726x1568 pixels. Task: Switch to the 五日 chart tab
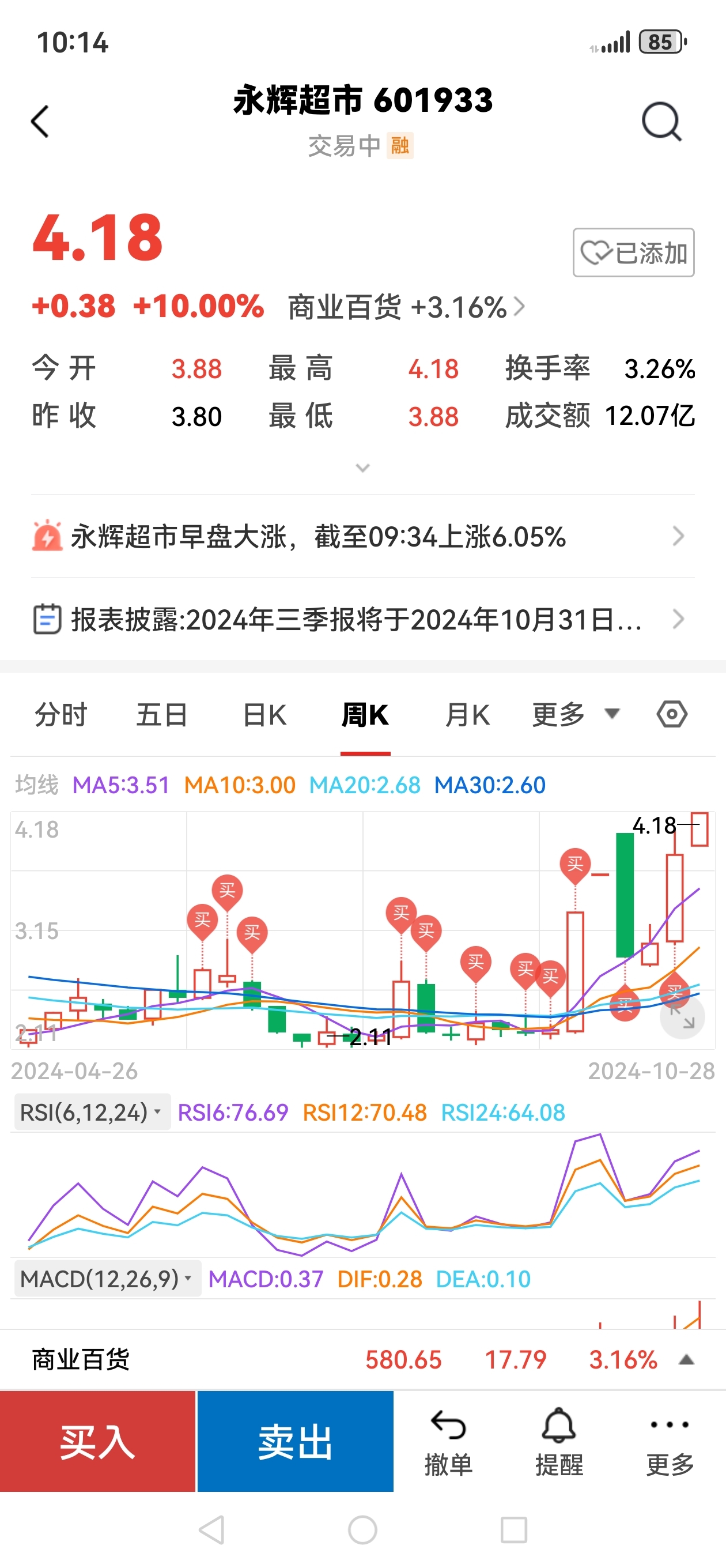[161, 715]
